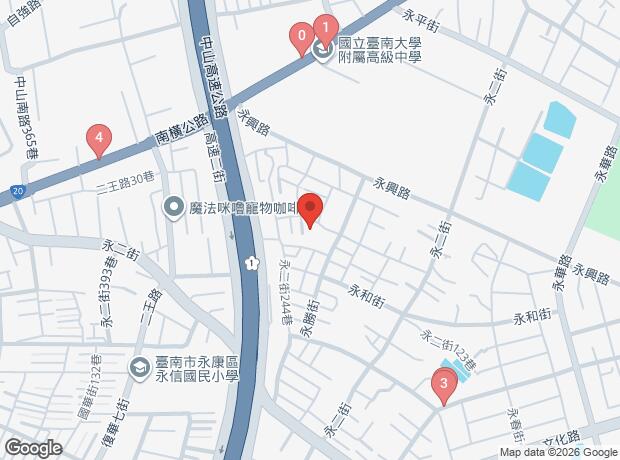Select map marker number 3
The height and width of the screenshot is (460, 620).
click(443, 384)
